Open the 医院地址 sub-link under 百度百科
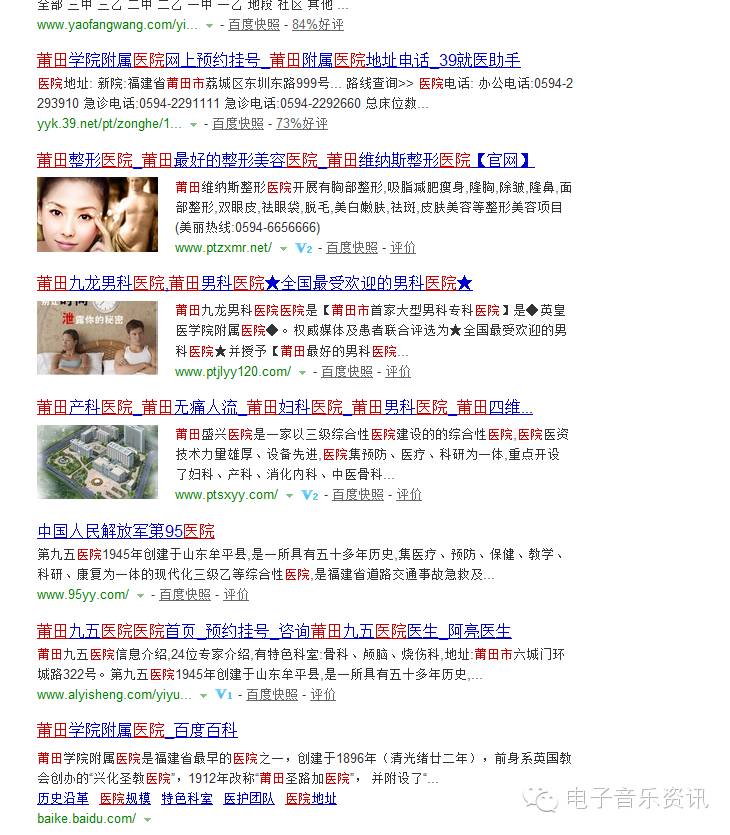The image size is (730, 835). [x=311, y=799]
